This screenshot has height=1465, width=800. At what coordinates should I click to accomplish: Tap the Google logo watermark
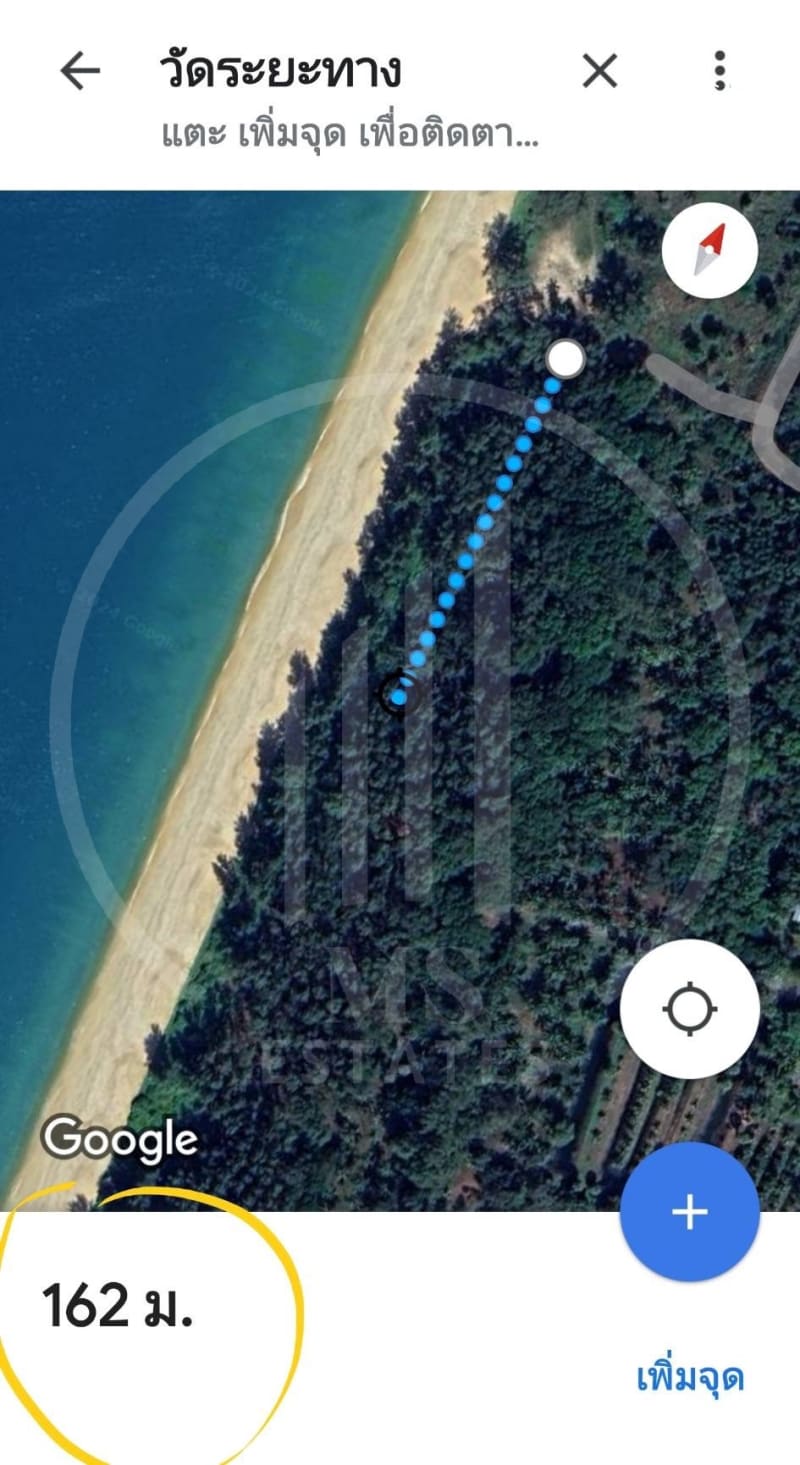coord(120,1138)
